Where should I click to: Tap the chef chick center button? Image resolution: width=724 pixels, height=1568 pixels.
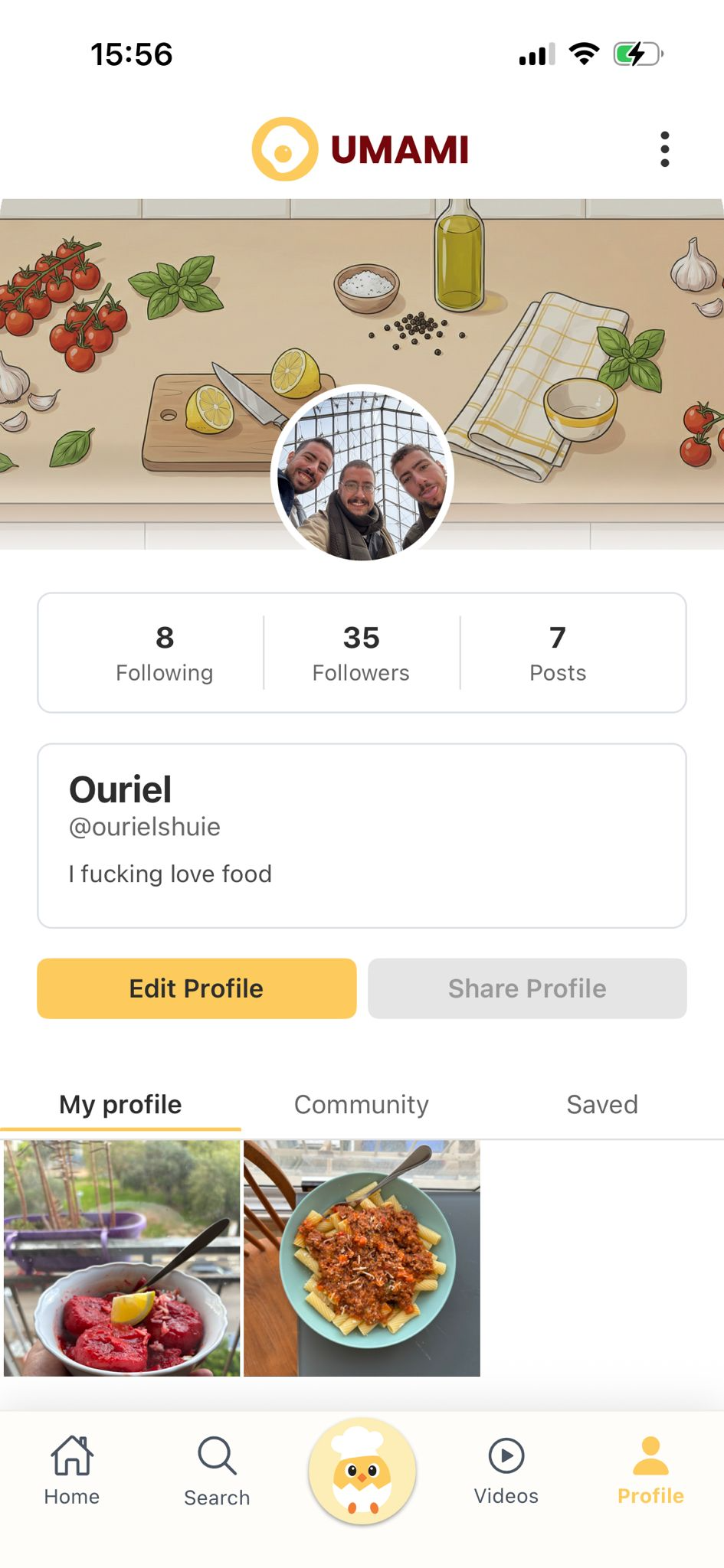point(362,1471)
